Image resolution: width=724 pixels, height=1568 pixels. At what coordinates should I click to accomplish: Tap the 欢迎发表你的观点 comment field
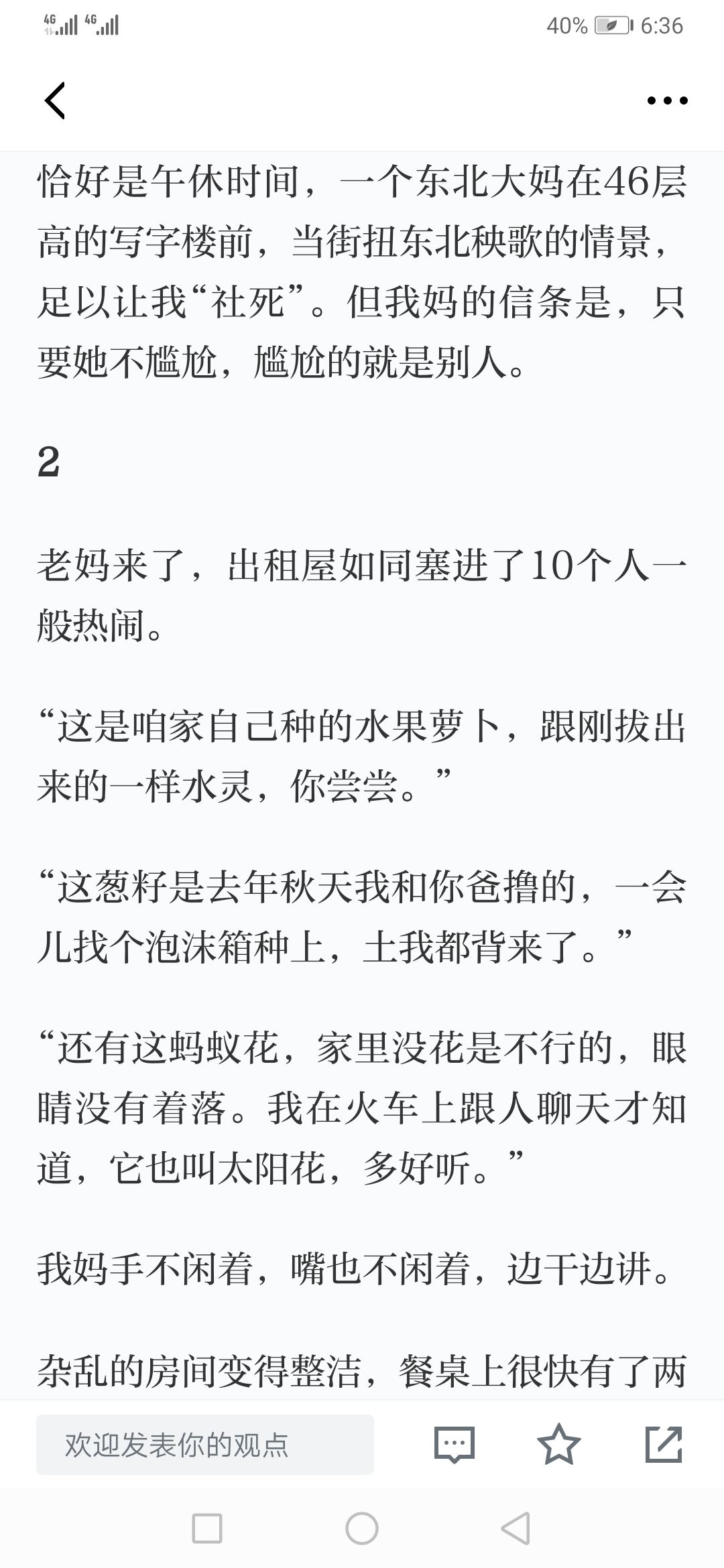tap(205, 1445)
